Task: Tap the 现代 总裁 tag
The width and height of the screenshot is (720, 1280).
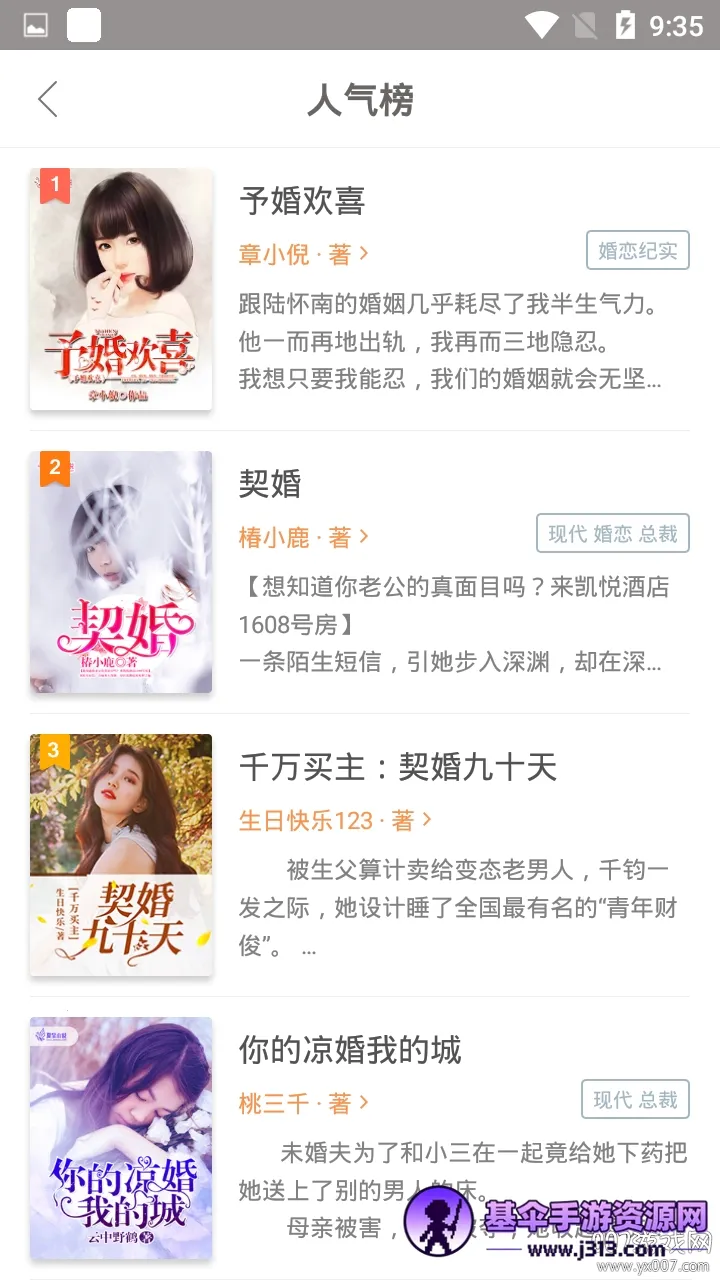Action: pyautogui.click(x=635, y=1100)
